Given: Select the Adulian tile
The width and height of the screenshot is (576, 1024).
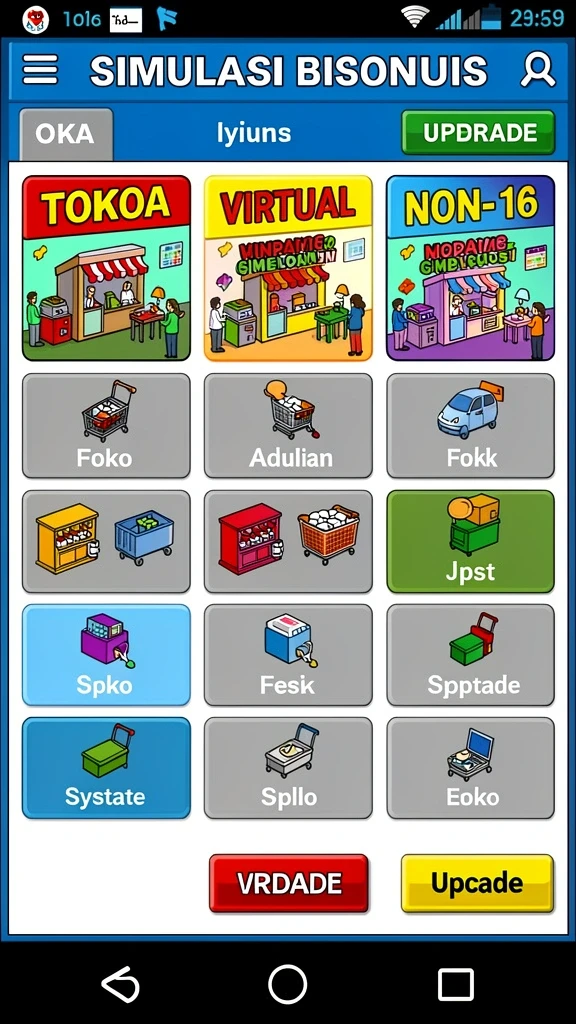Looking at the screenshot, I should [288, 426].
